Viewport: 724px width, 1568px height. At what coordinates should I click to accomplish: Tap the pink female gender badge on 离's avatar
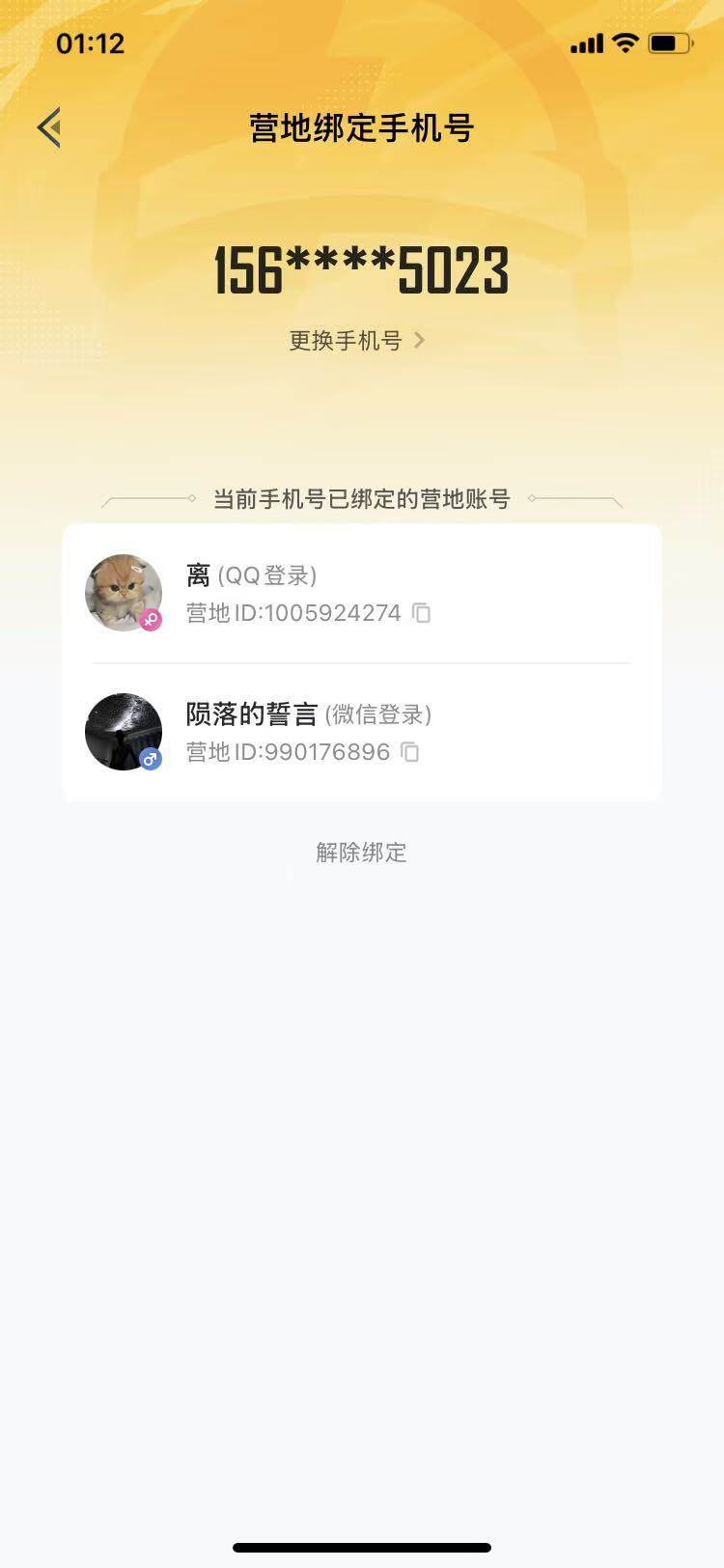coord(151,621)
